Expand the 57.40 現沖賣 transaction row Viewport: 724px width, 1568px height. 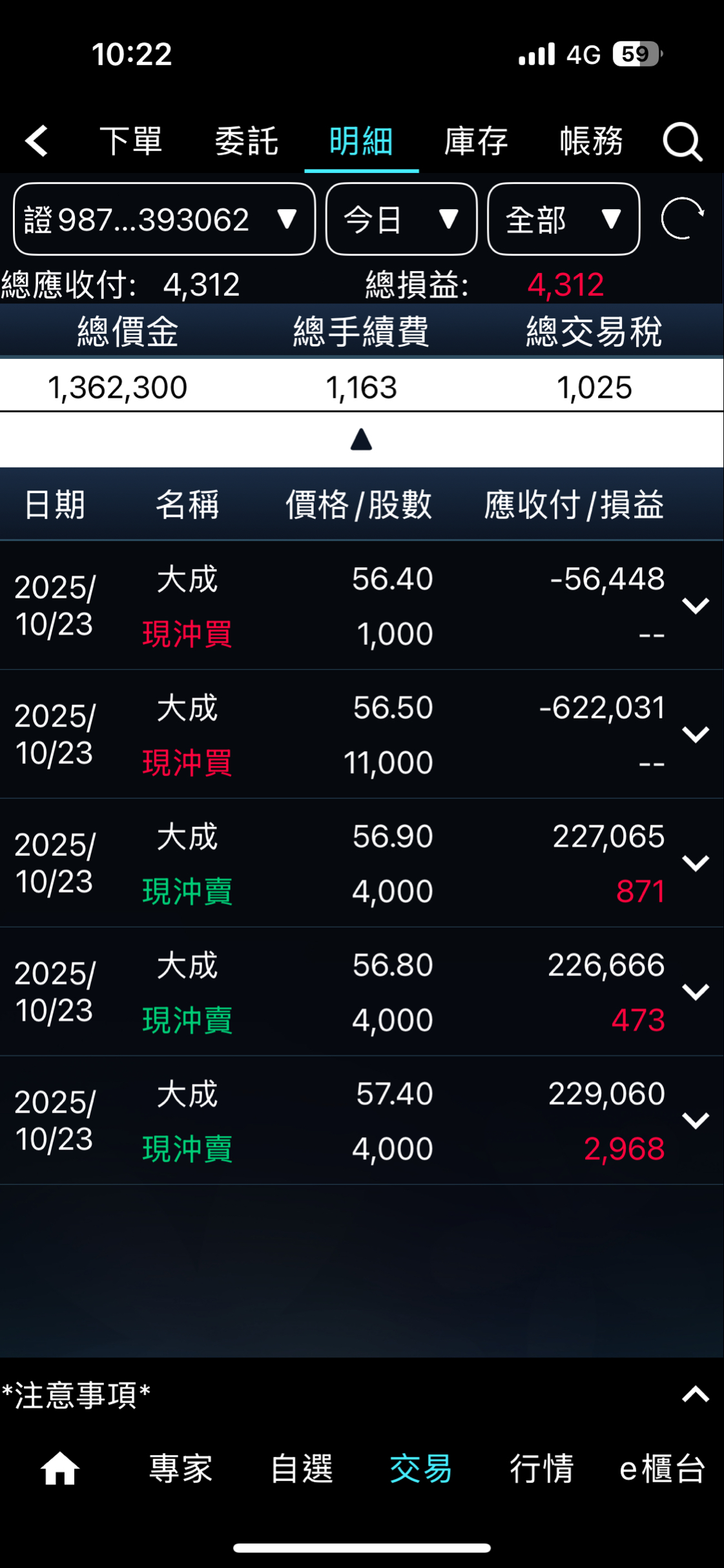[696, 1120]
